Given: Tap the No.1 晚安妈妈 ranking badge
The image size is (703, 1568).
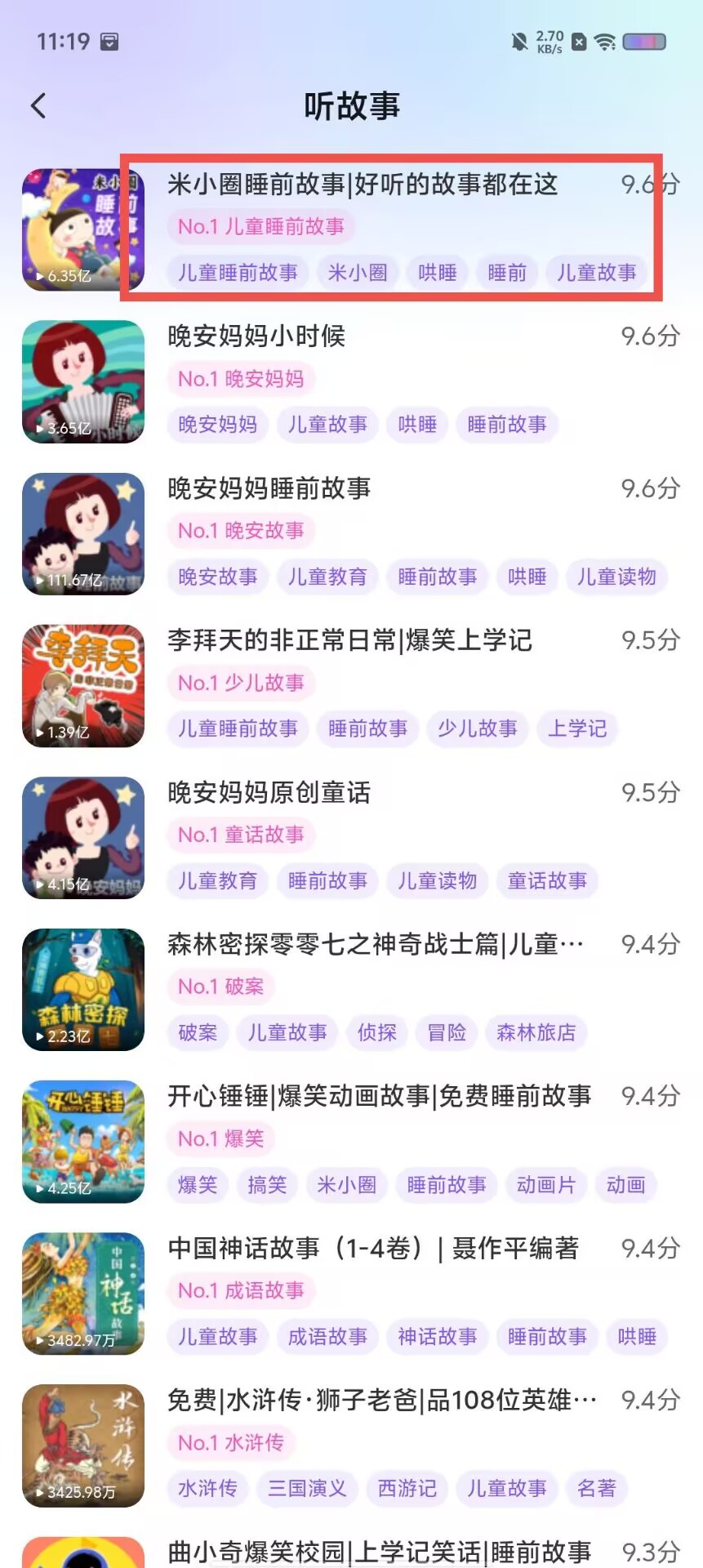Looking at the screenshot, I should pyautogui.click(x=241, y=379).
